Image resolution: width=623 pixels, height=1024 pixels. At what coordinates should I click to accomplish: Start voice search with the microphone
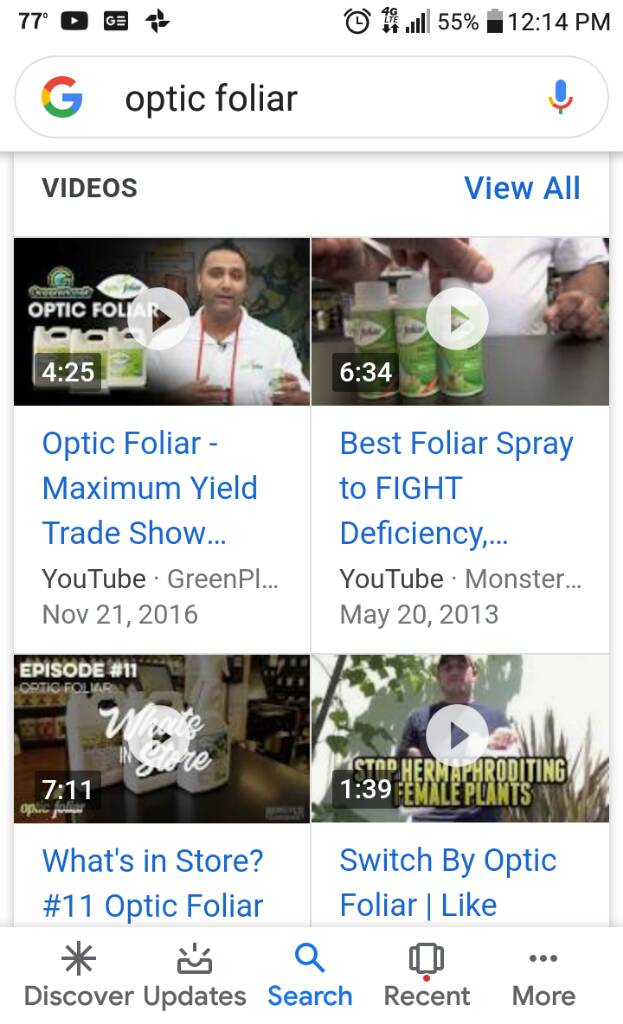click(x=561, y=98)
